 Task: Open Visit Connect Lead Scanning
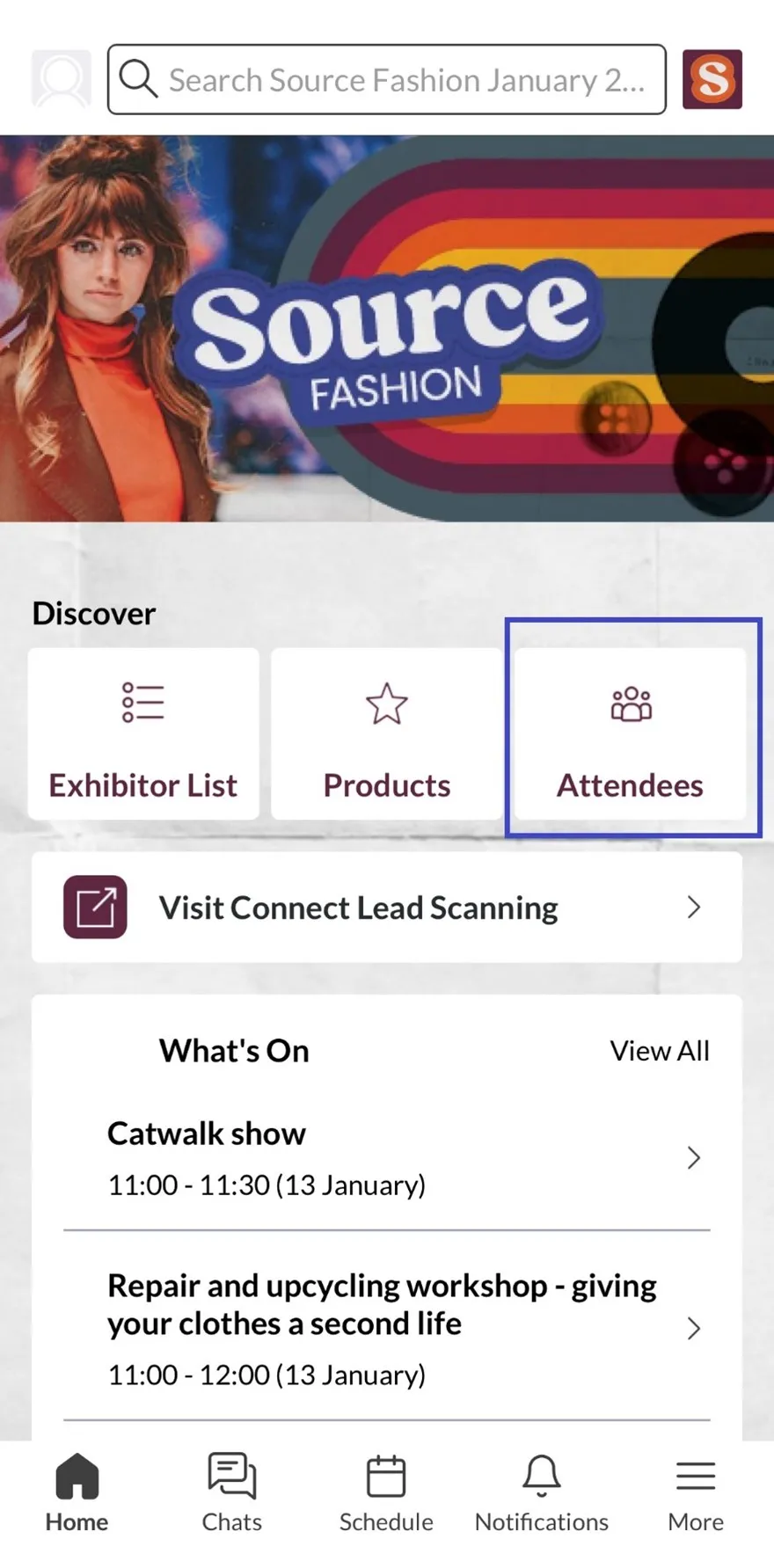(x=387, y=908)
